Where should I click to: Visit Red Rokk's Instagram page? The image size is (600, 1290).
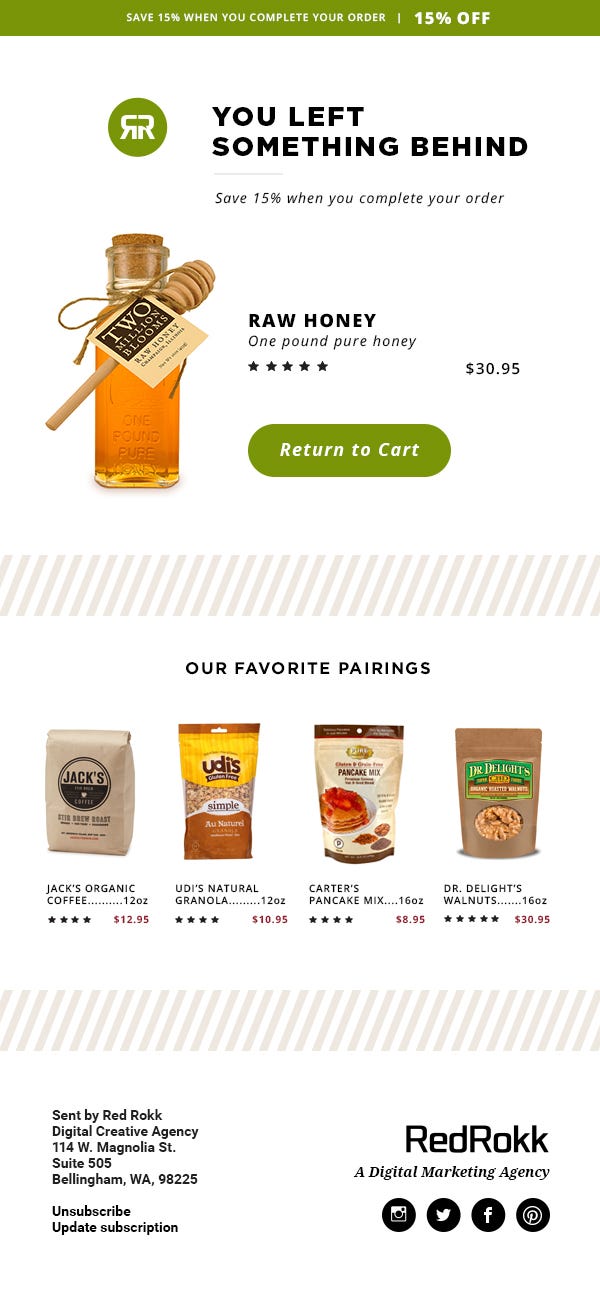point(398,1215)
